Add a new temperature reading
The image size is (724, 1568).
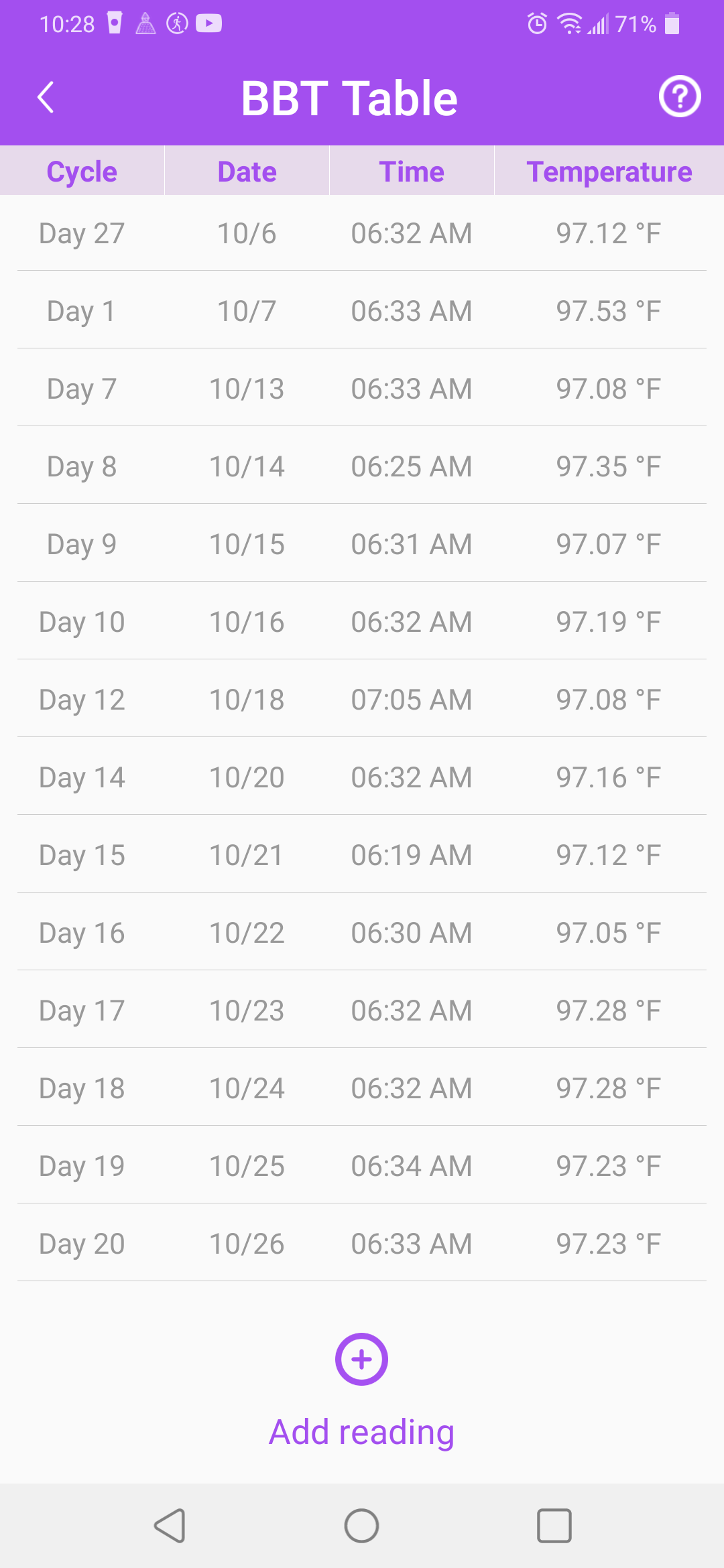pos(361,1360)
